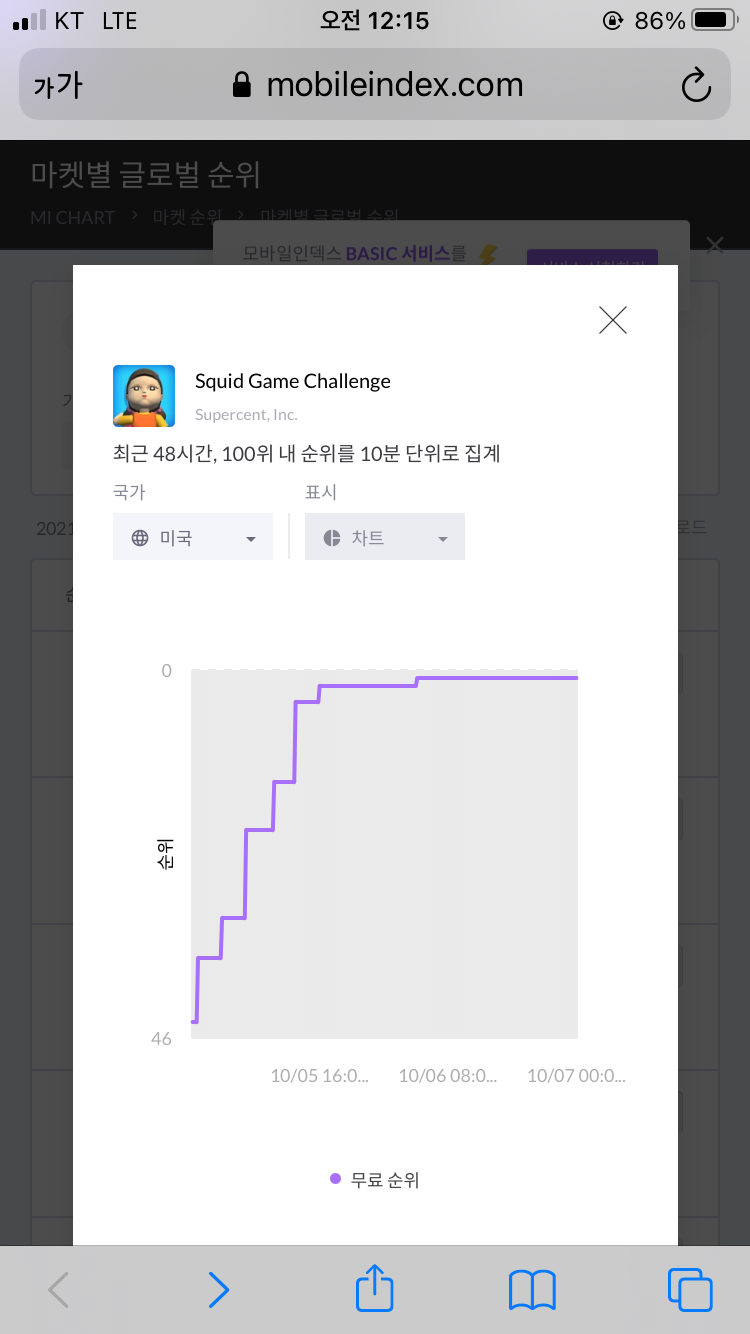Show open Safari tabs
Viewport: 750px width, 1334px height.
pyautogui.click(x=690, y=1290)
